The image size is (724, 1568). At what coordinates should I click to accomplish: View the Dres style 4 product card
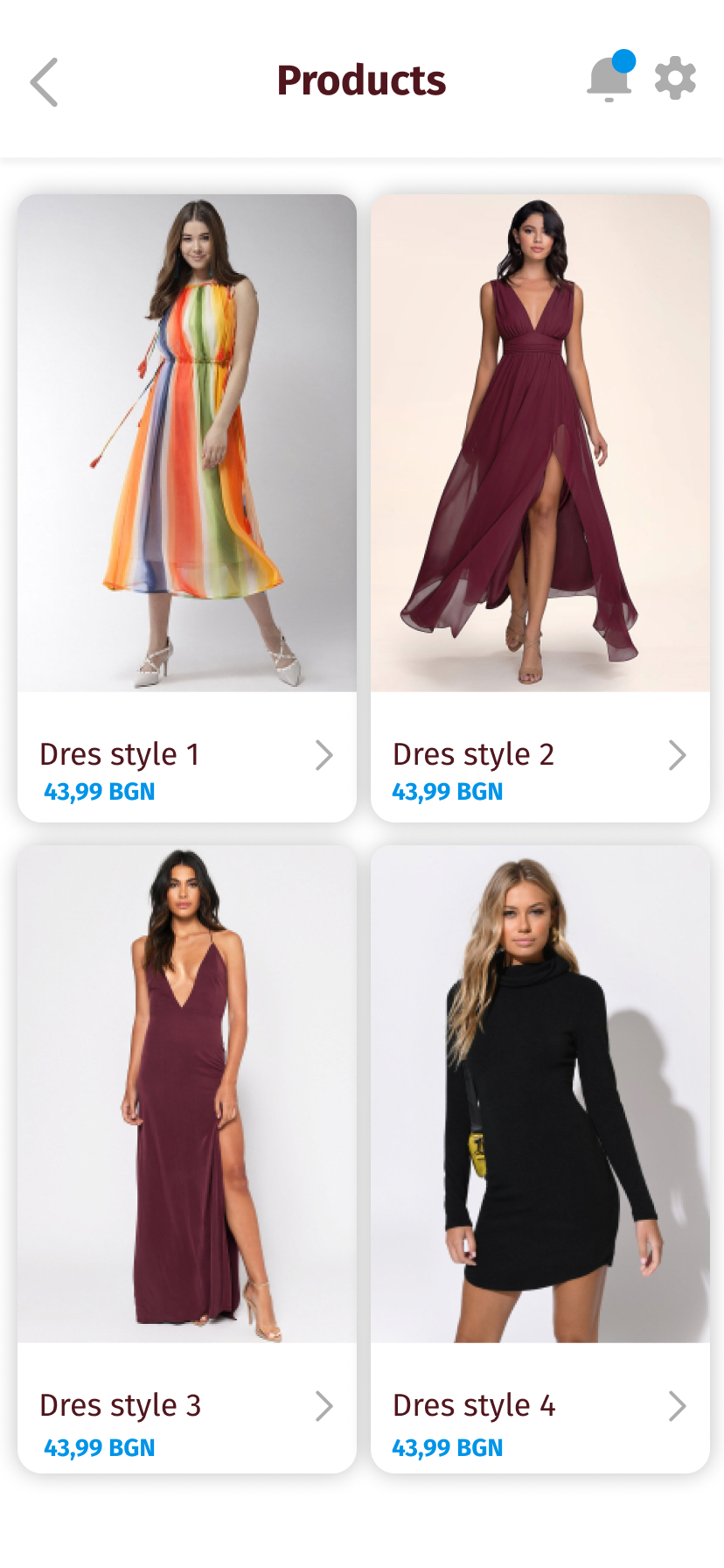point(540,1157)
